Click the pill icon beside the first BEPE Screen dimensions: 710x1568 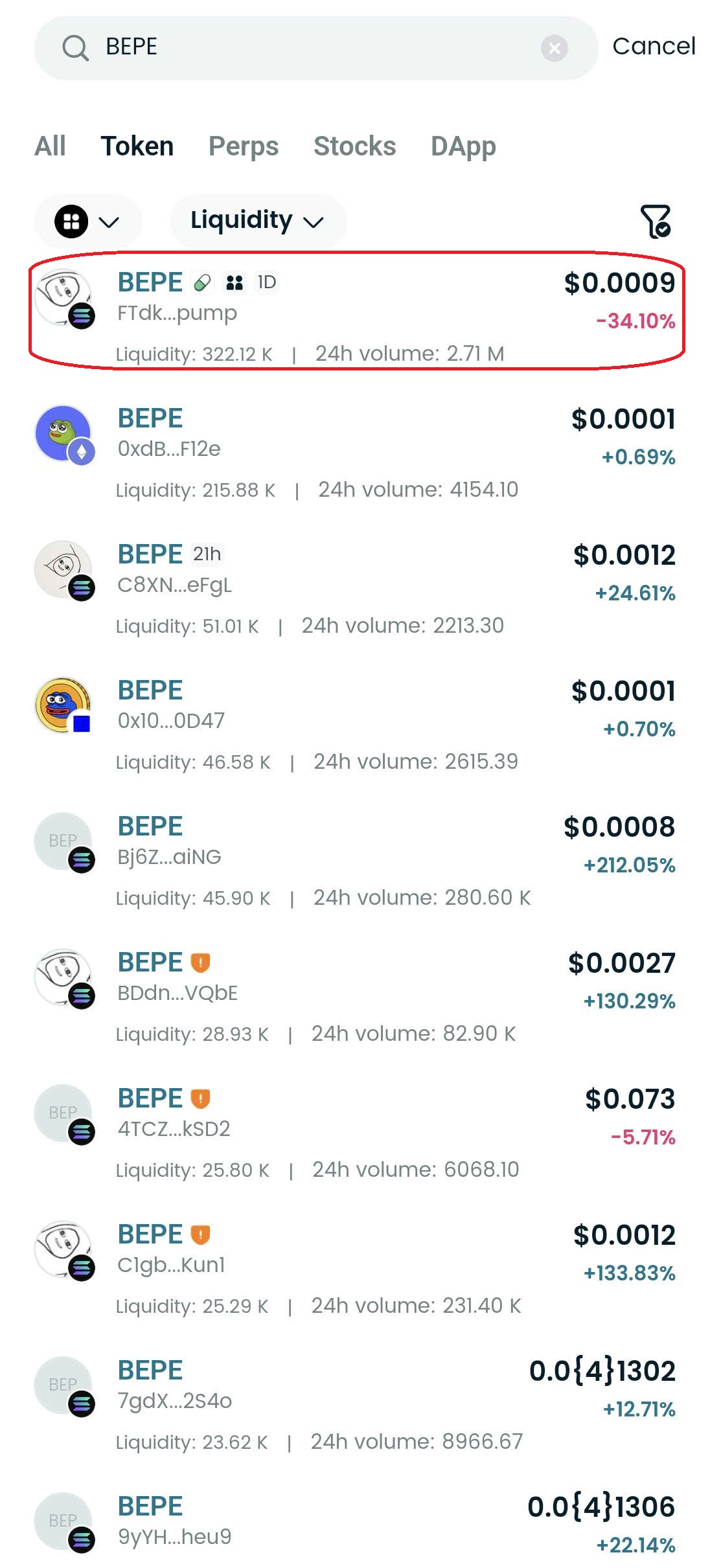(202, 282)
